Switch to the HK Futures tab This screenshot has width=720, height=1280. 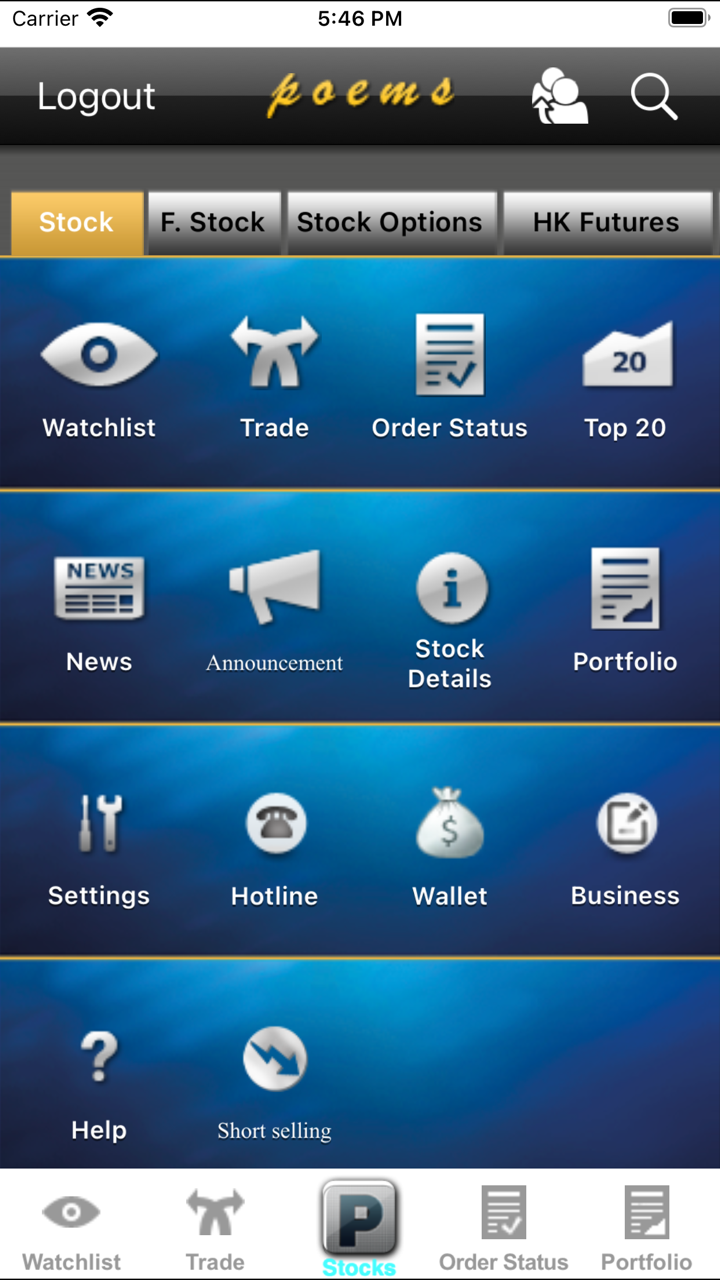coord(607,222)
